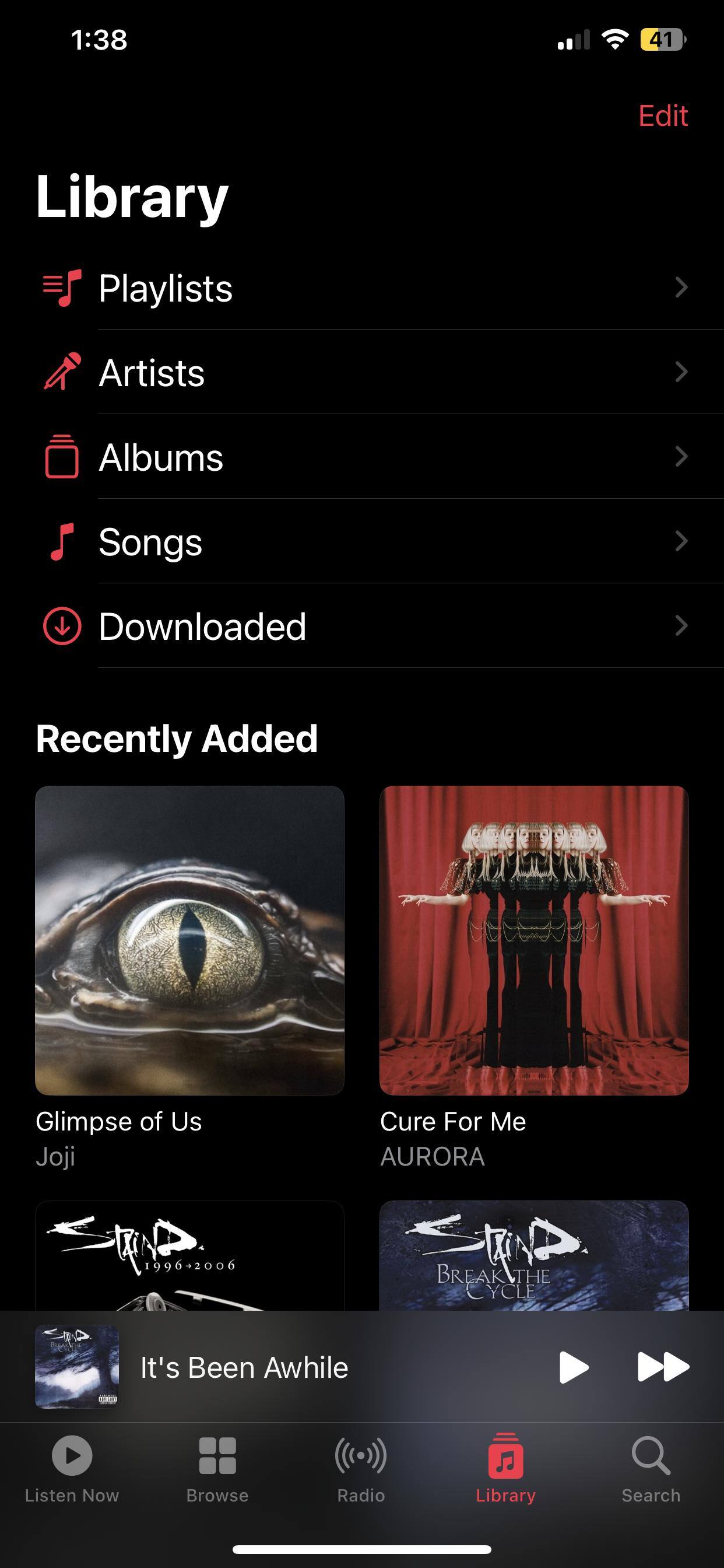Skip to the next track

(x=662, y=1367)
